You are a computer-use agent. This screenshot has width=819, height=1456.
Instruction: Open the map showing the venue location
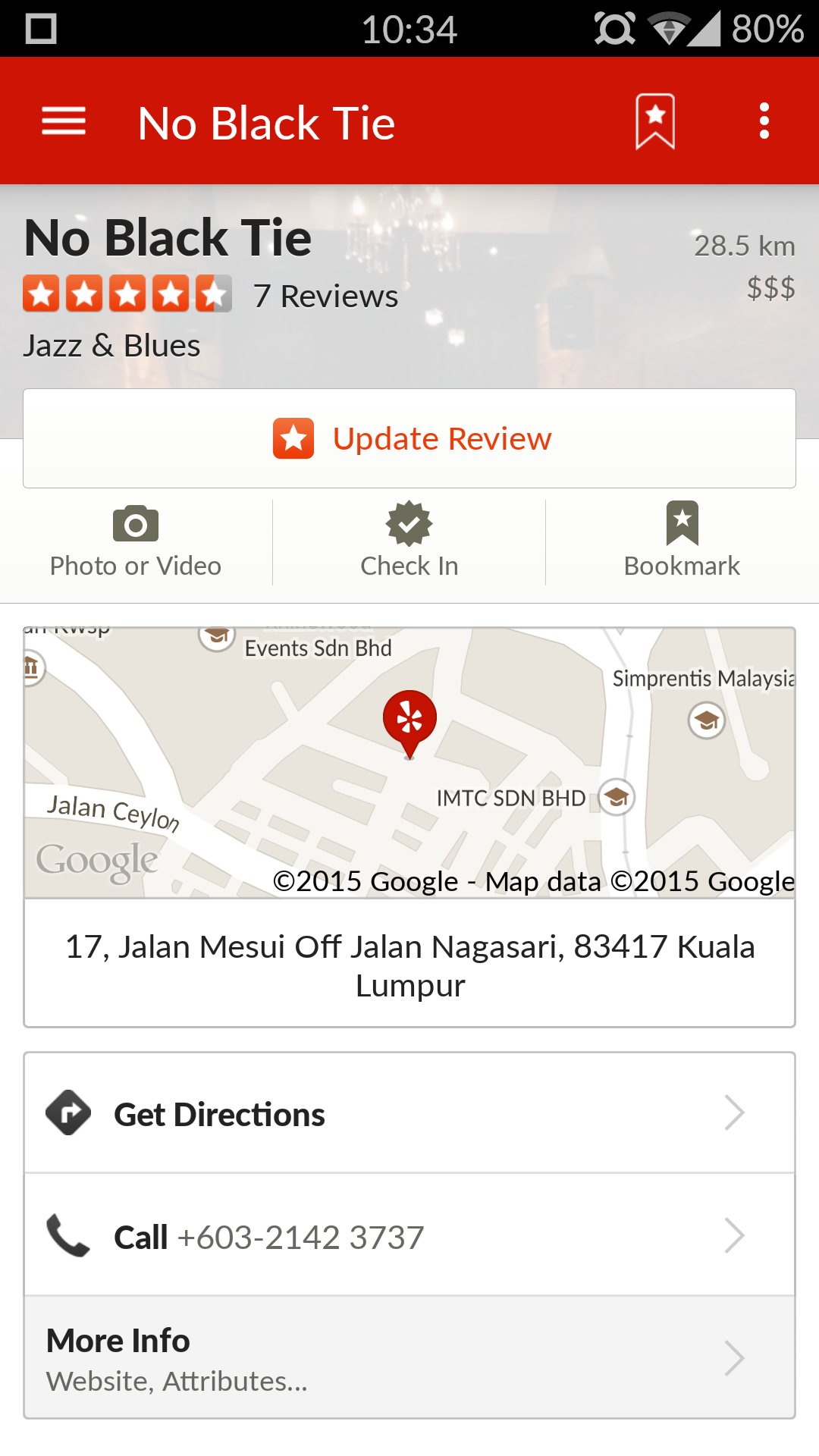[409, 762]
